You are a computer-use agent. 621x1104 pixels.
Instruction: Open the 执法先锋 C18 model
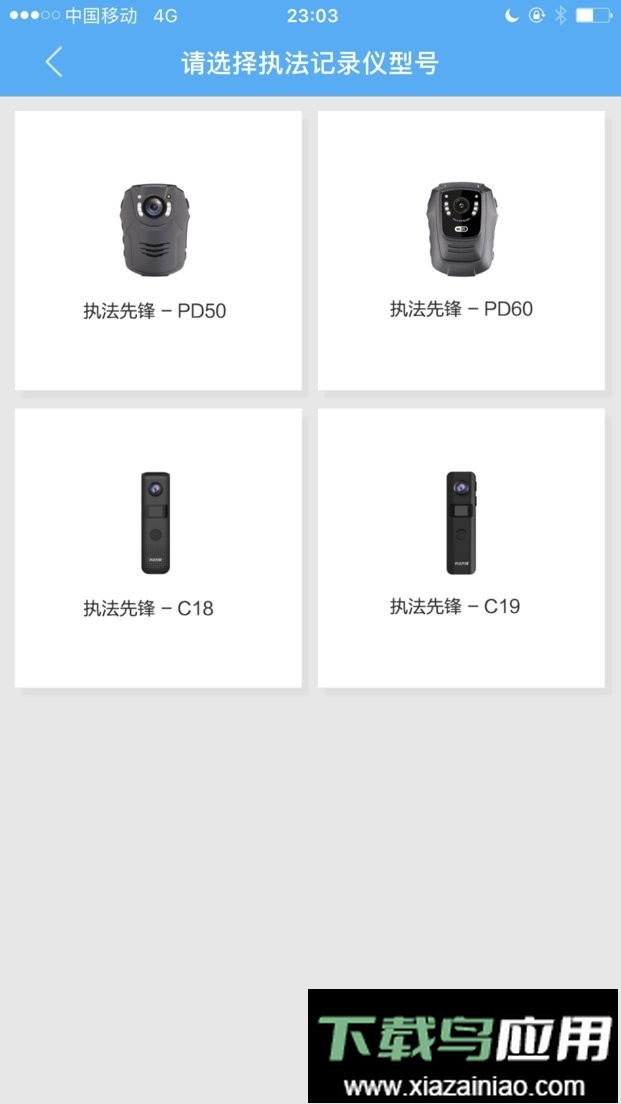click(x=158, y=547)
